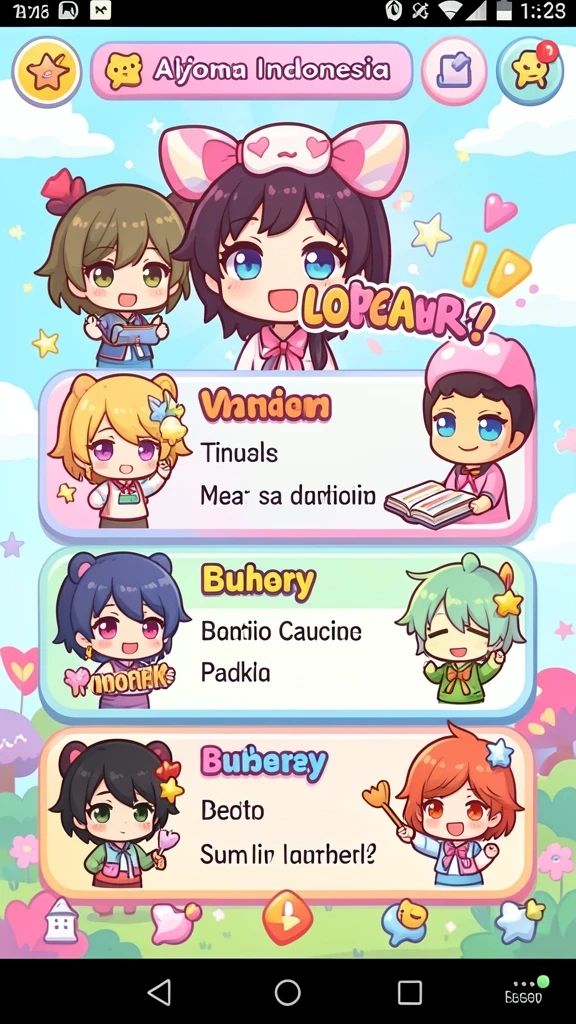This screenshot has width=576, height=1024.
Task: Open the Vnanden card
Action: point(287,455)
